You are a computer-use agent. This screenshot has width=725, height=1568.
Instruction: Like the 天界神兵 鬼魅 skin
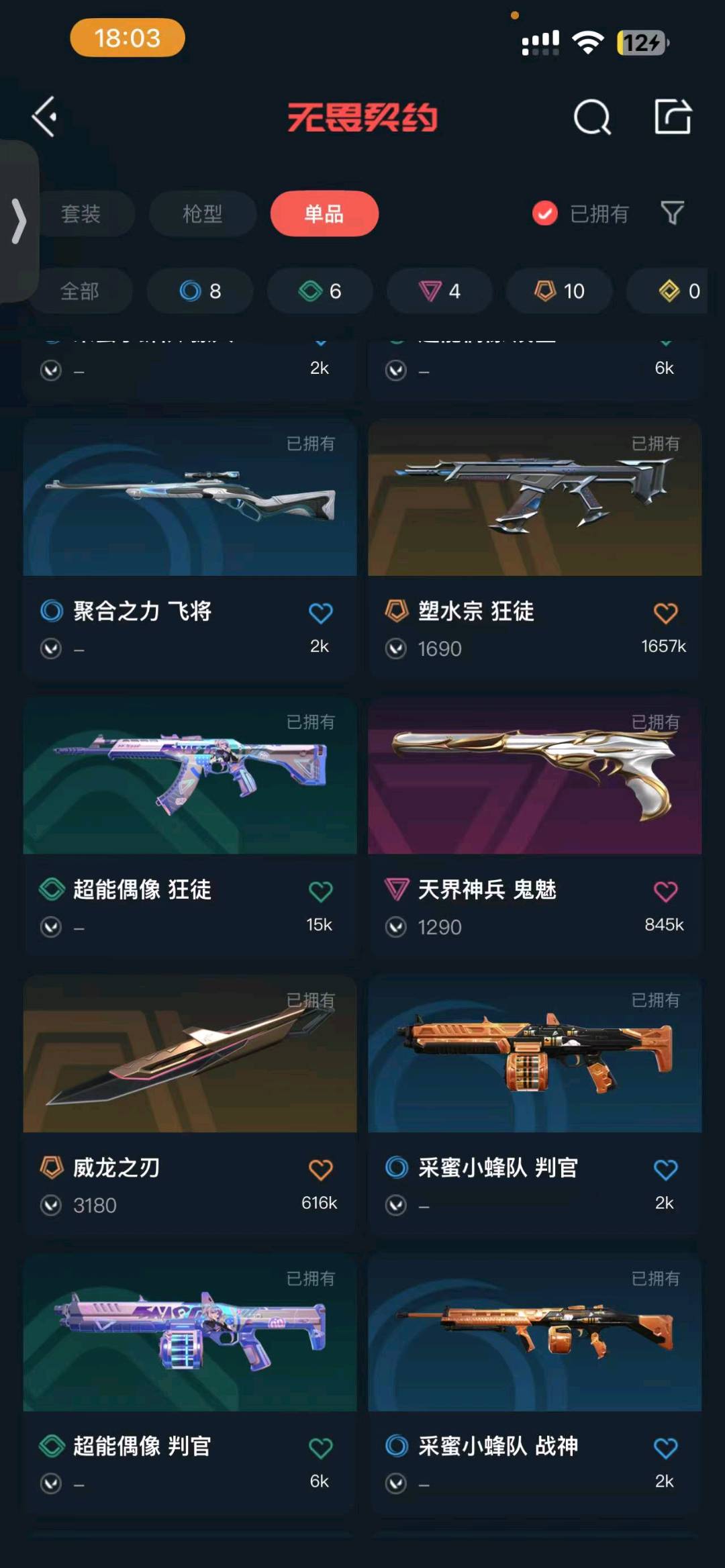click(665, 891)
